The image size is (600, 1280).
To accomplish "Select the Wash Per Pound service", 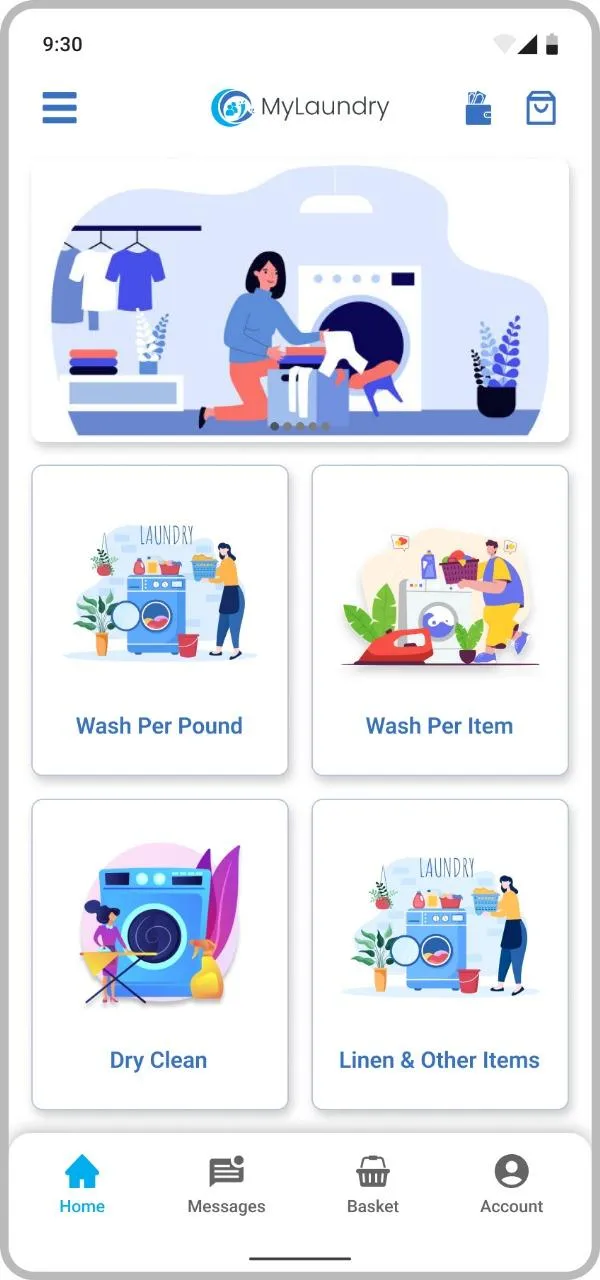I will click(160, 620).
